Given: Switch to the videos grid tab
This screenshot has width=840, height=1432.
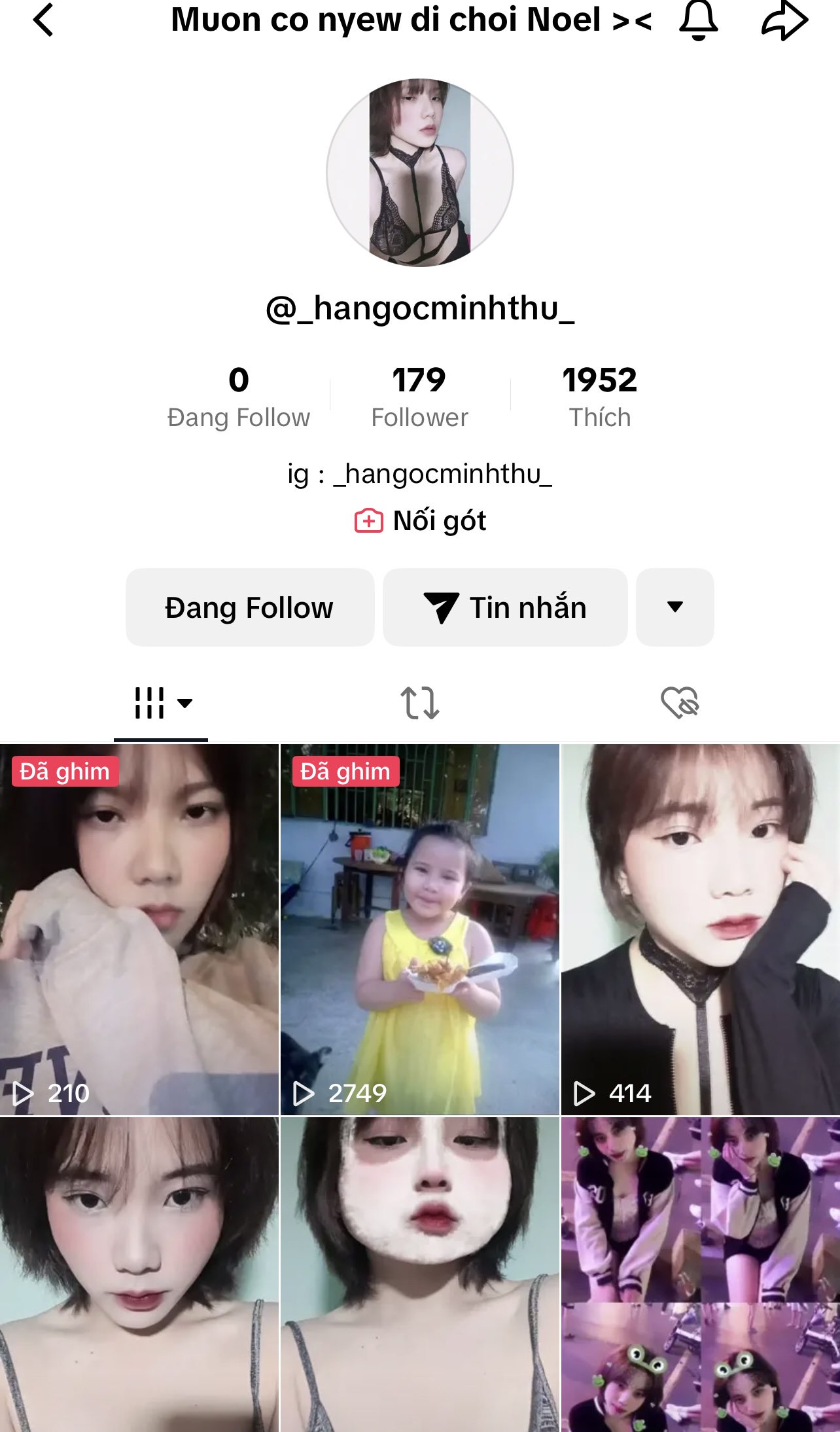Looking at the screenshot, I should click(x=161, y=704).
